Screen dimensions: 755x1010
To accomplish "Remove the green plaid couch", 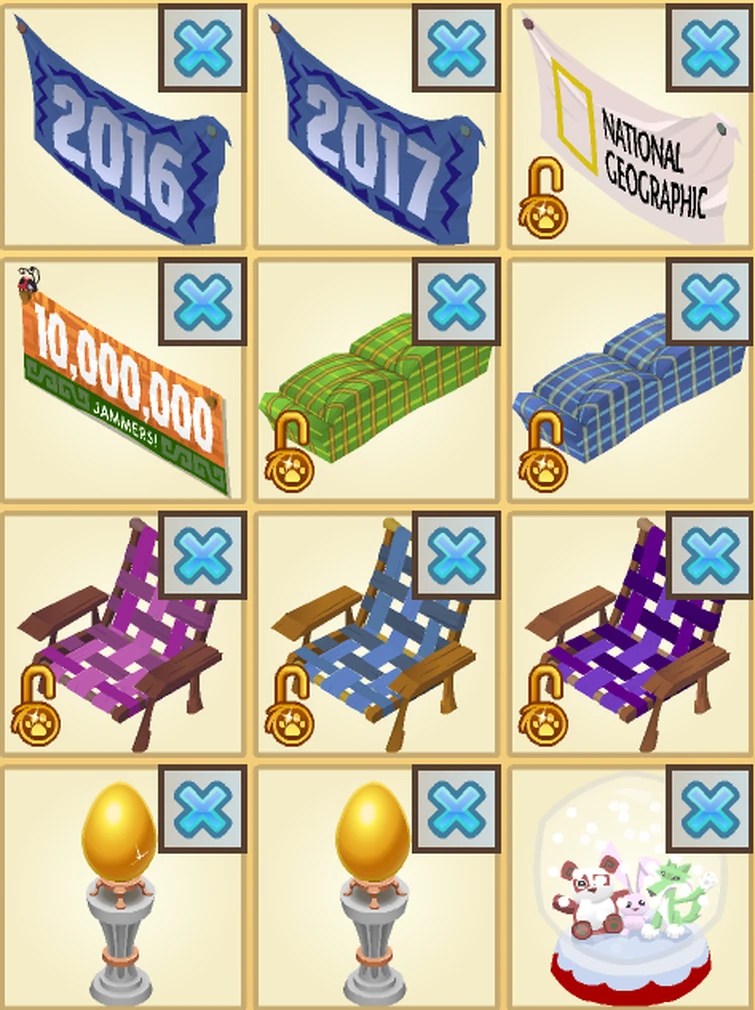I will 456,301.
